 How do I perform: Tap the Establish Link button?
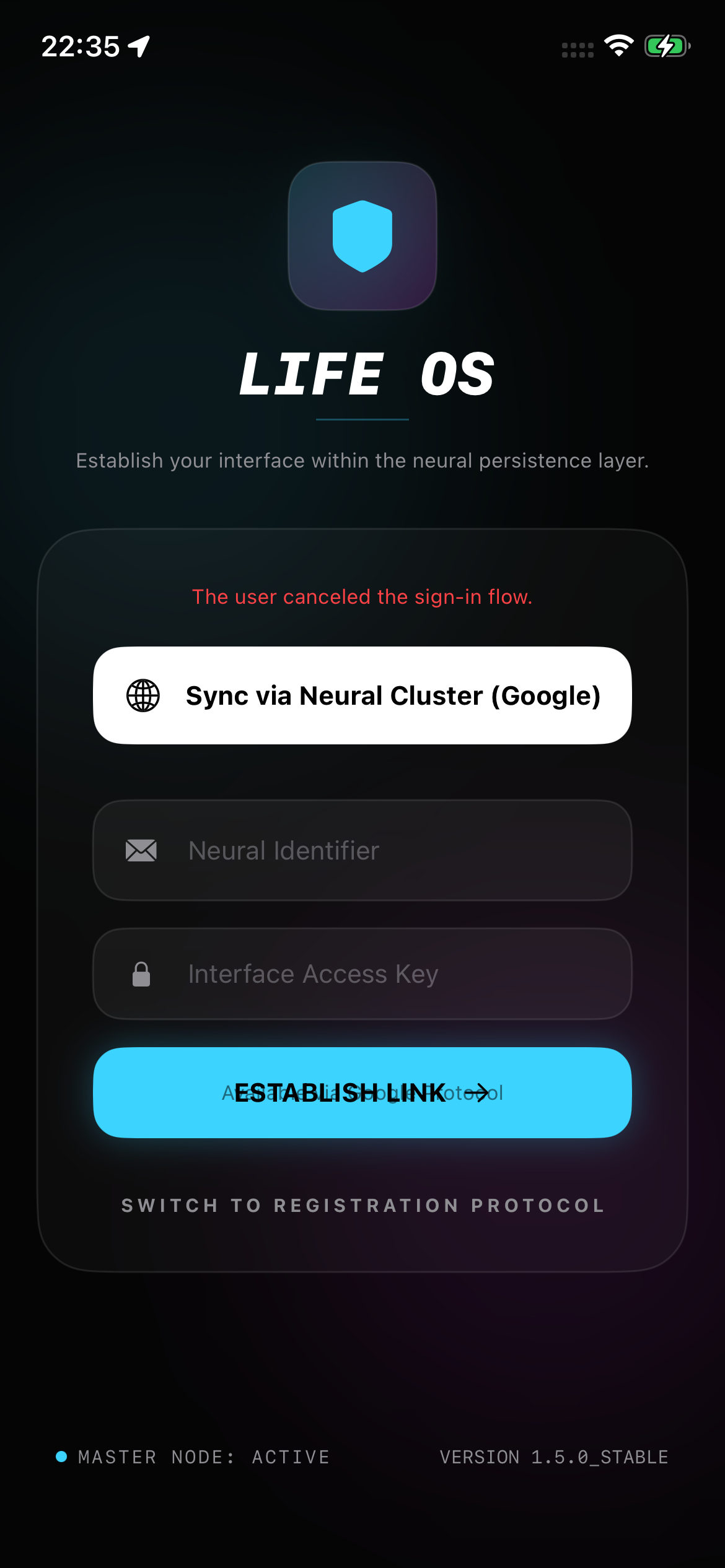(362, 1092)
